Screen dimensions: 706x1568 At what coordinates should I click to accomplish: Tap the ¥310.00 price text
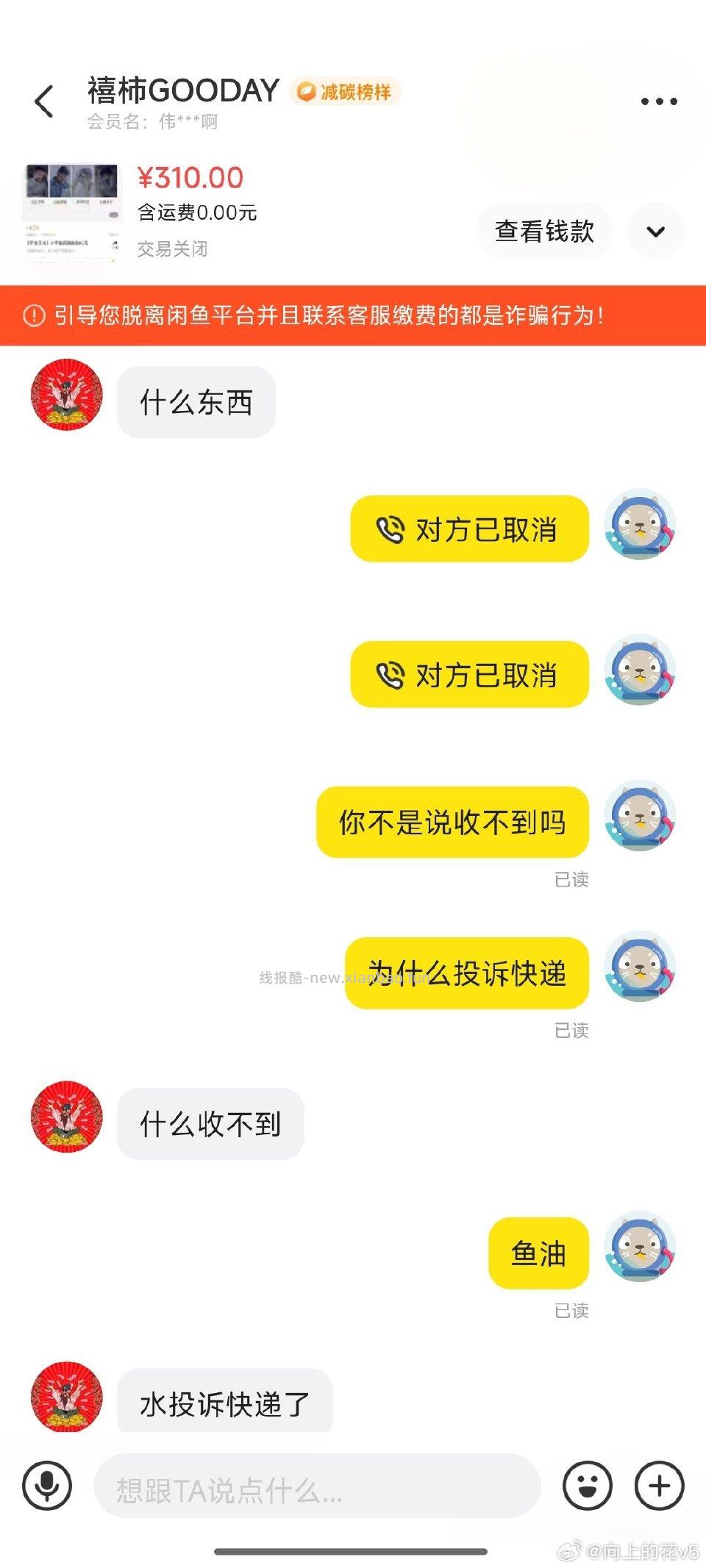pos(190,178)
